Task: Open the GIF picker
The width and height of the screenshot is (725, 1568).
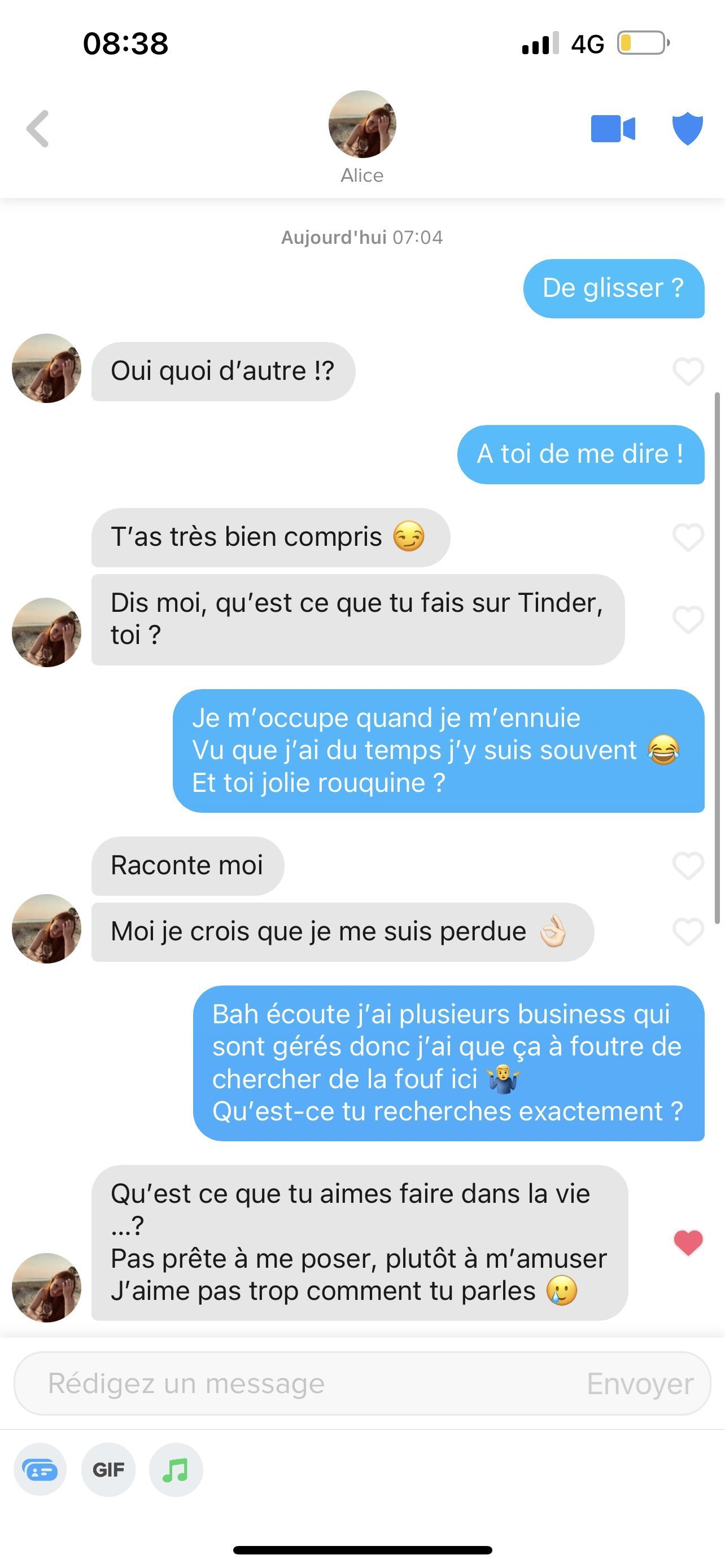Action: click(108, 1469)
